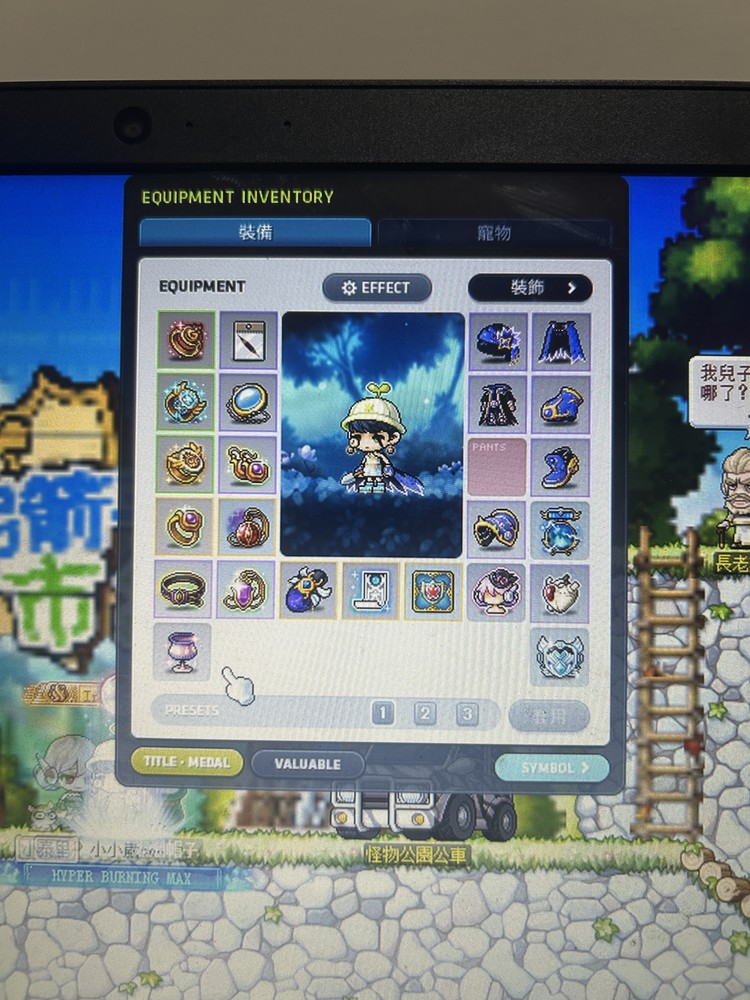Viewport: 750px width, 1000px height.
Task: Tap the 套用 apply button
Action: pos(549,715)
